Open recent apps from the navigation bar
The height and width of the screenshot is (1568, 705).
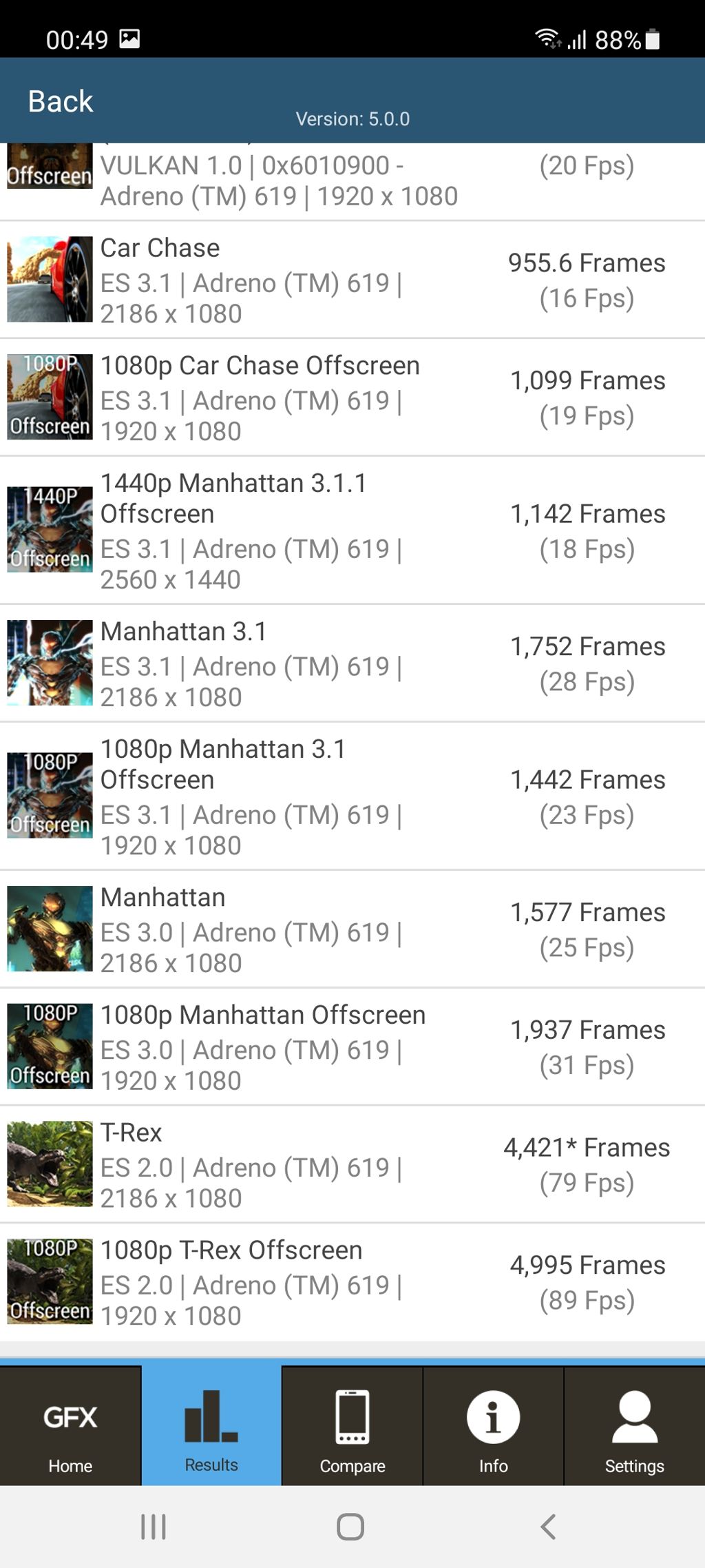(154, 1527)
